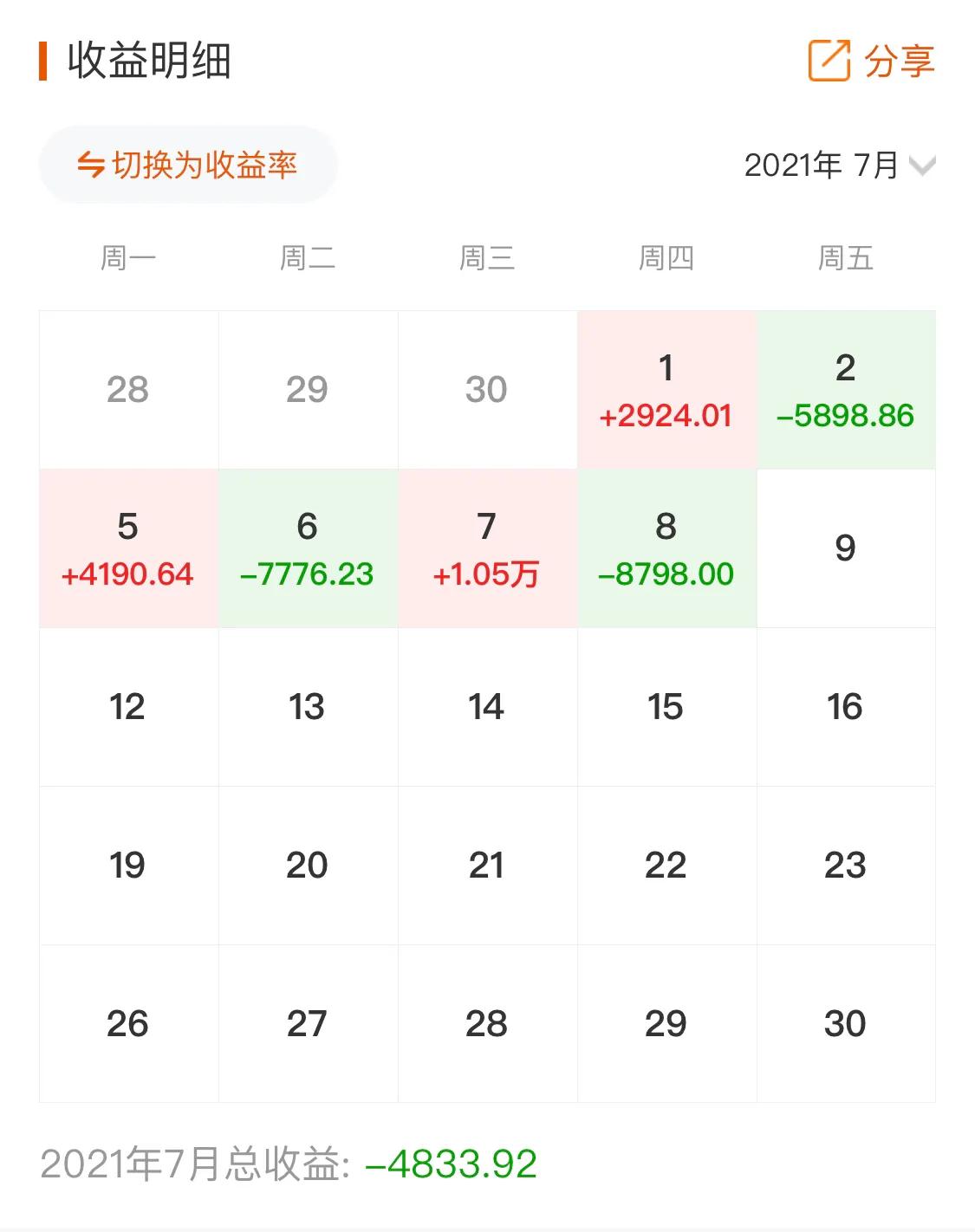Screen dimensions: 975x1232
Task: Select July 7 with +1.05万 earnings
Action: [486, 548]
